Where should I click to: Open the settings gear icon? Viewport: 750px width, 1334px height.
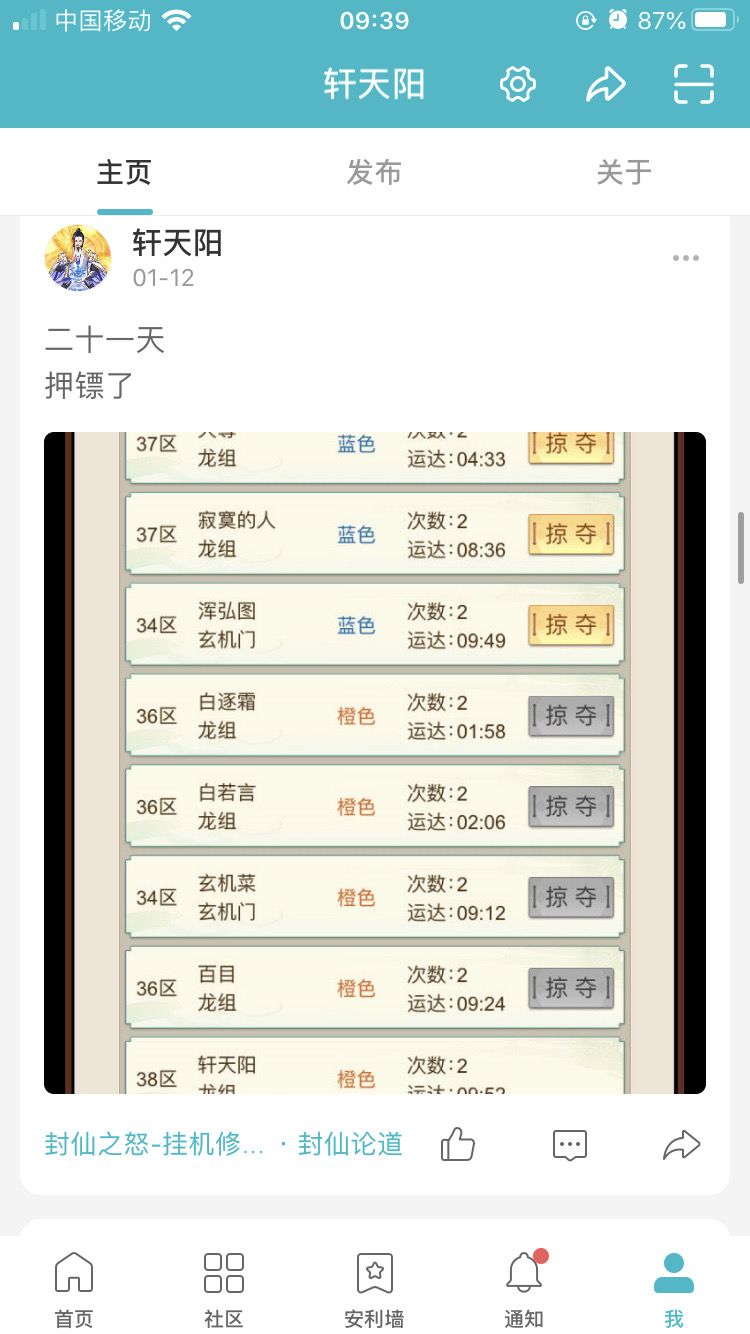coord(517,84)
